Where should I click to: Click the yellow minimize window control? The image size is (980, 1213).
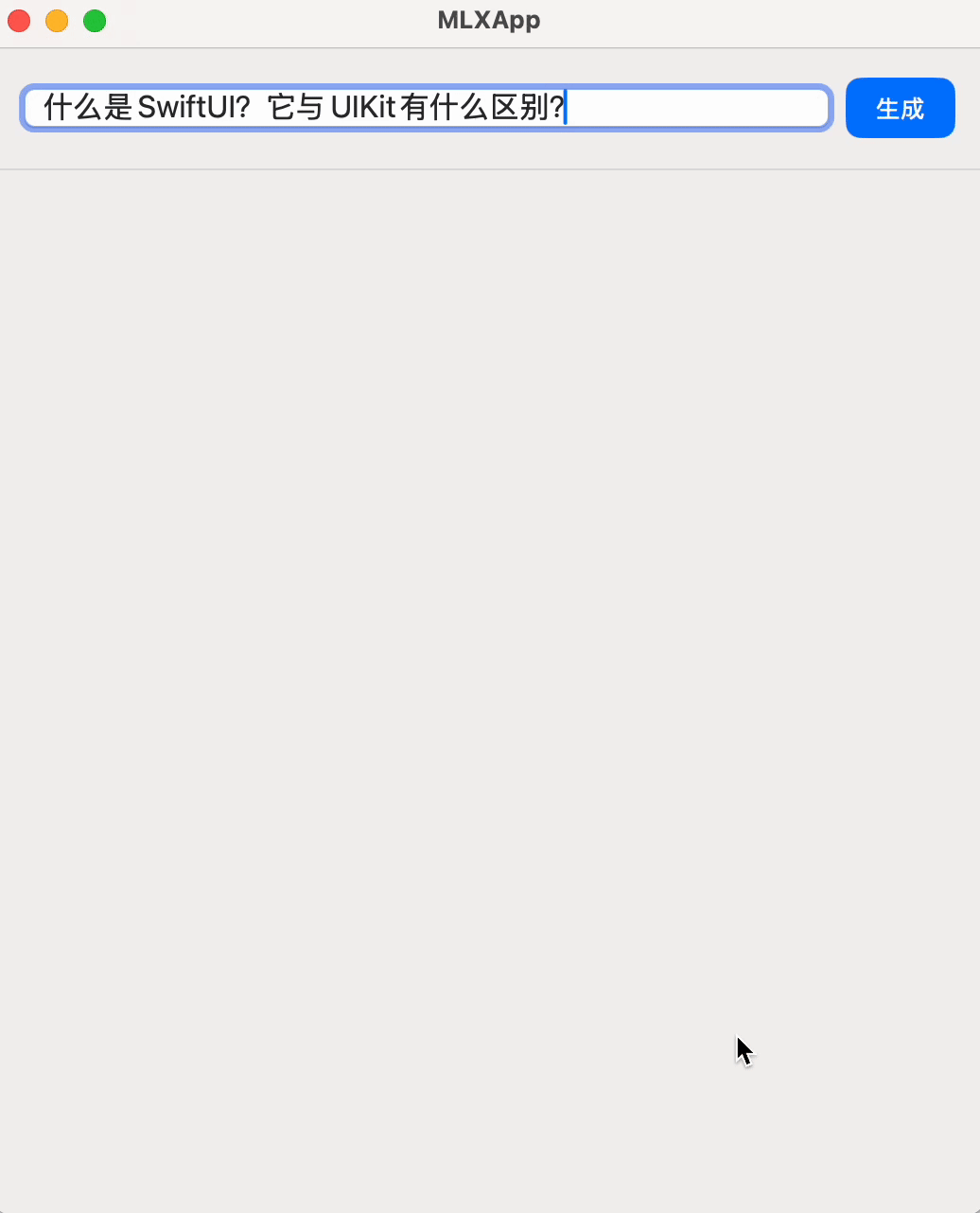pos(57,20)
